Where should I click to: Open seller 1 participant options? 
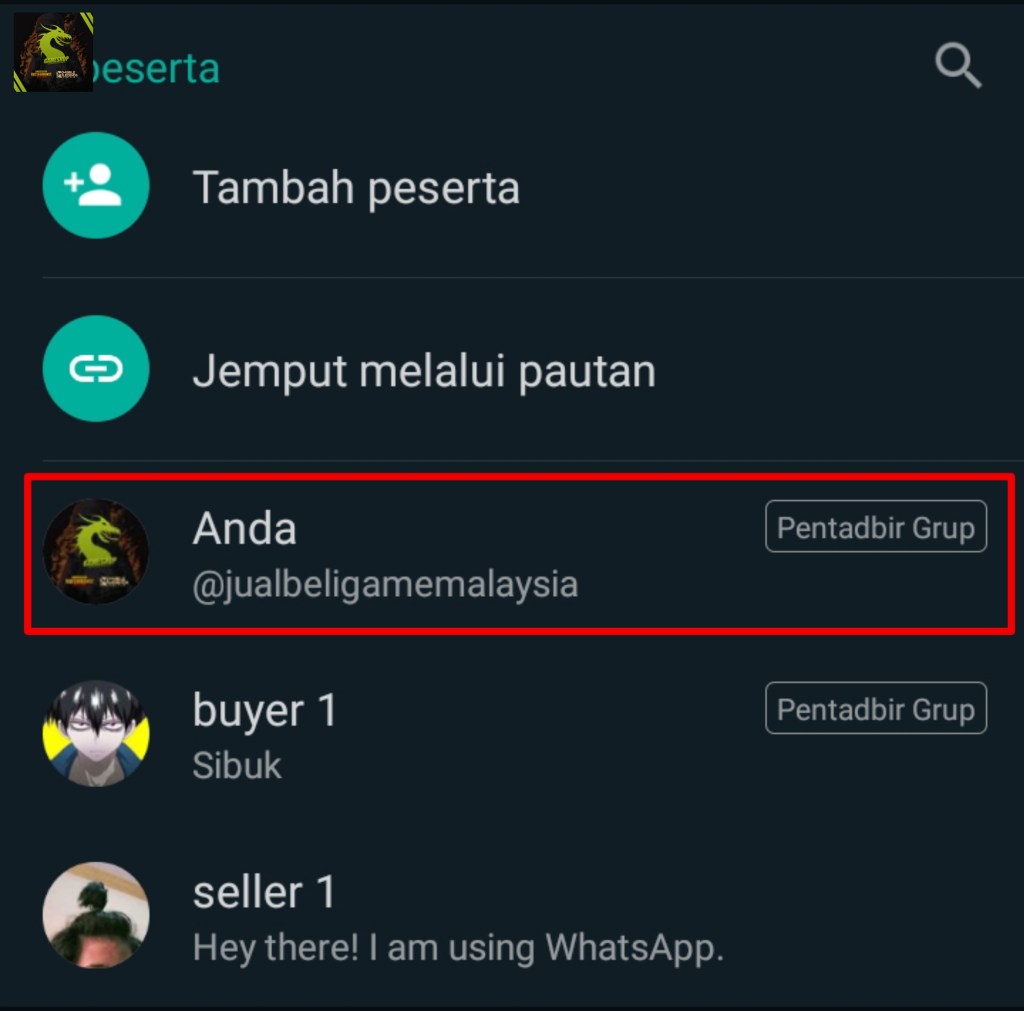[400, 917]
